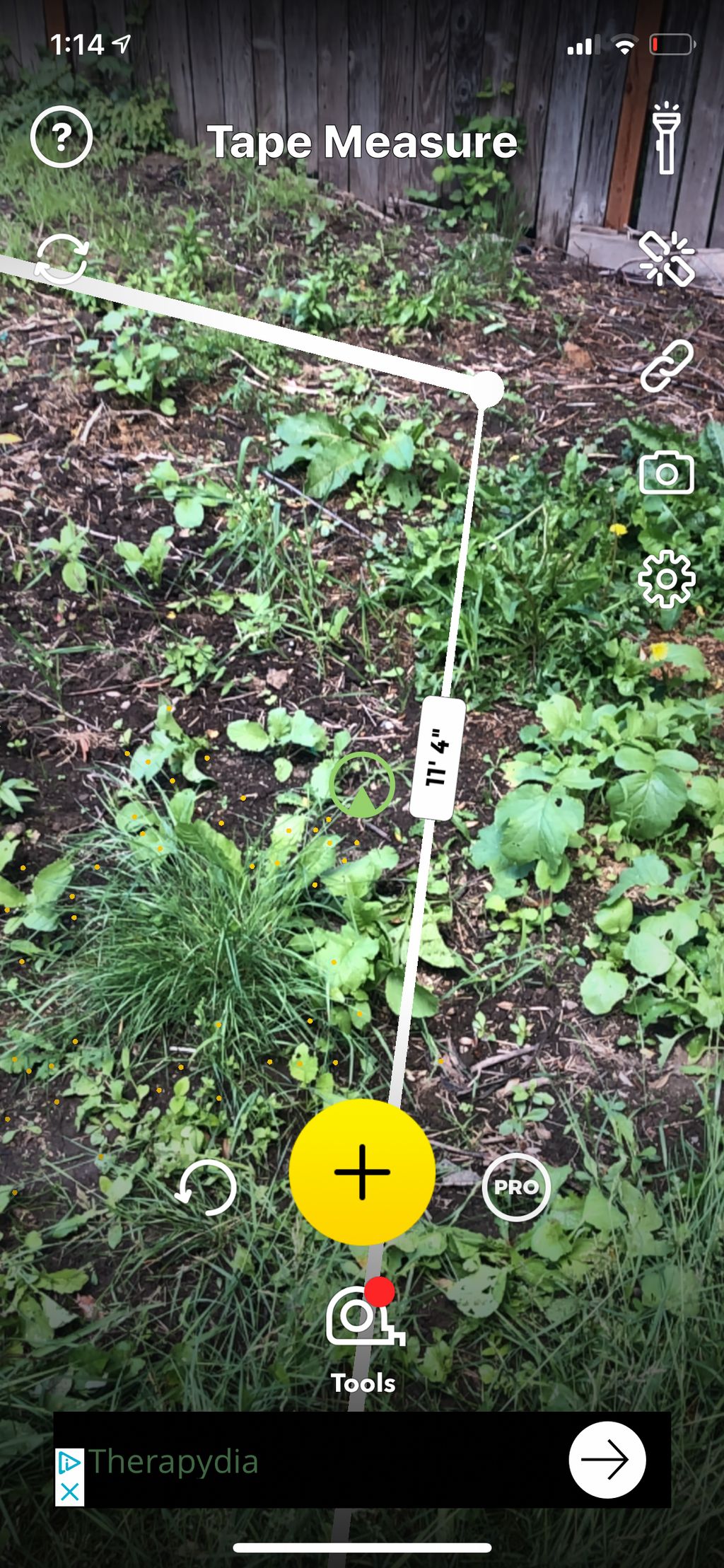Open the PRO upgrade button

(516, 1187)
